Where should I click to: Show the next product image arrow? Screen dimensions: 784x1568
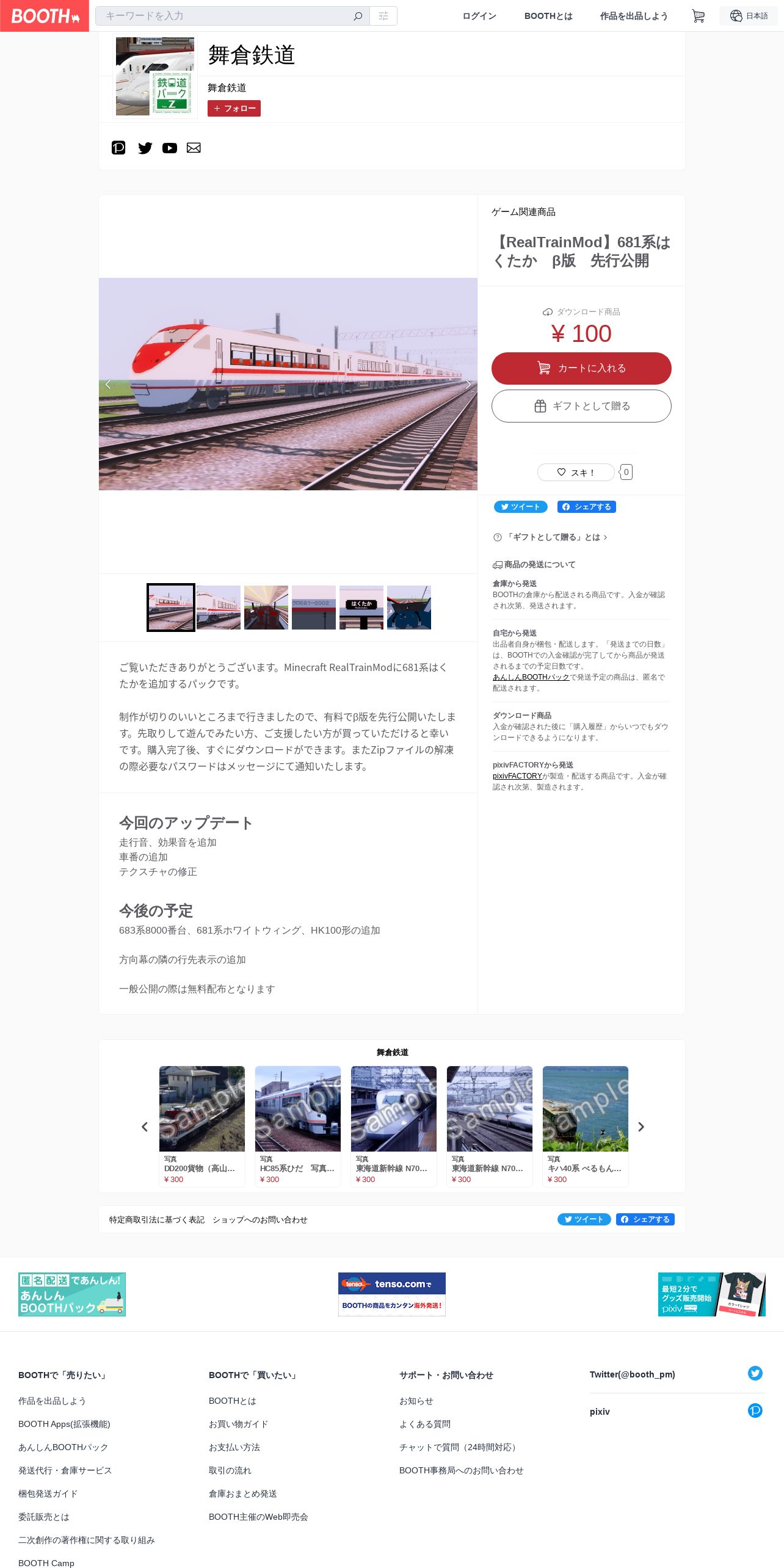pyautogui.click(x=468, y=384)
